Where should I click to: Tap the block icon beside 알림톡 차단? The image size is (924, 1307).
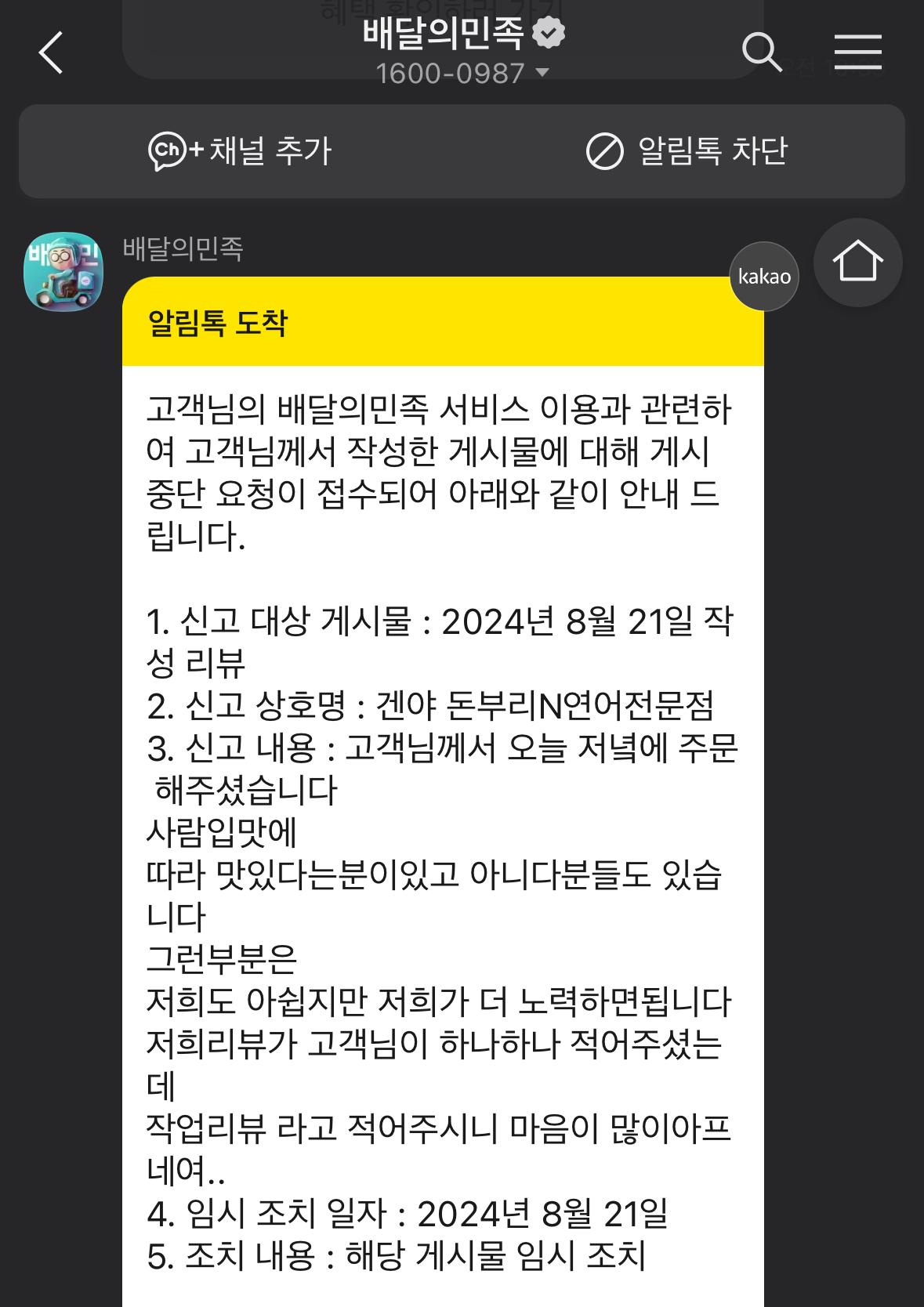(600, 152)
